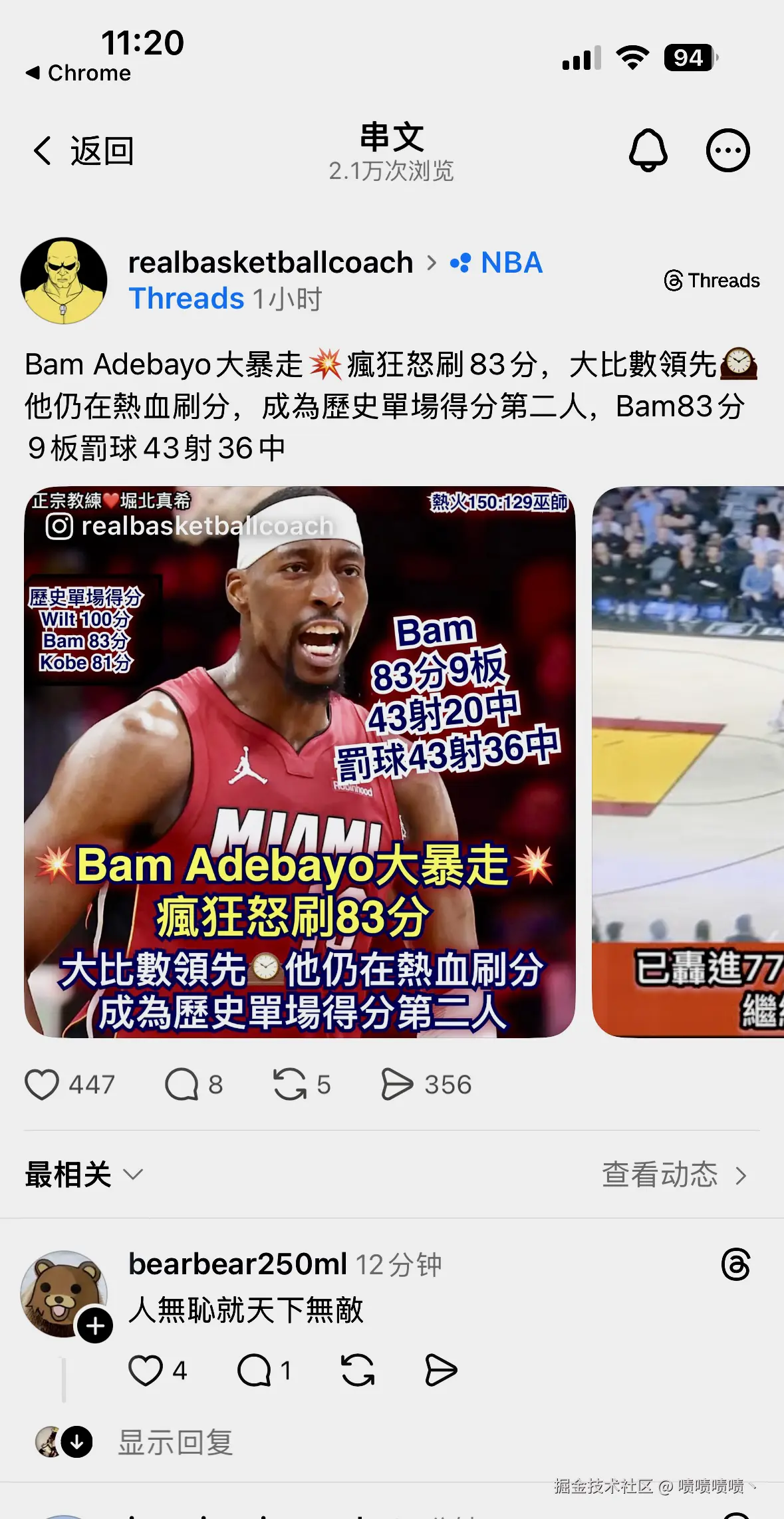Open realbasketballcoach's profile name
Image resolution: width=784 pixels, height=1519 pixels.
click(269, 263)
